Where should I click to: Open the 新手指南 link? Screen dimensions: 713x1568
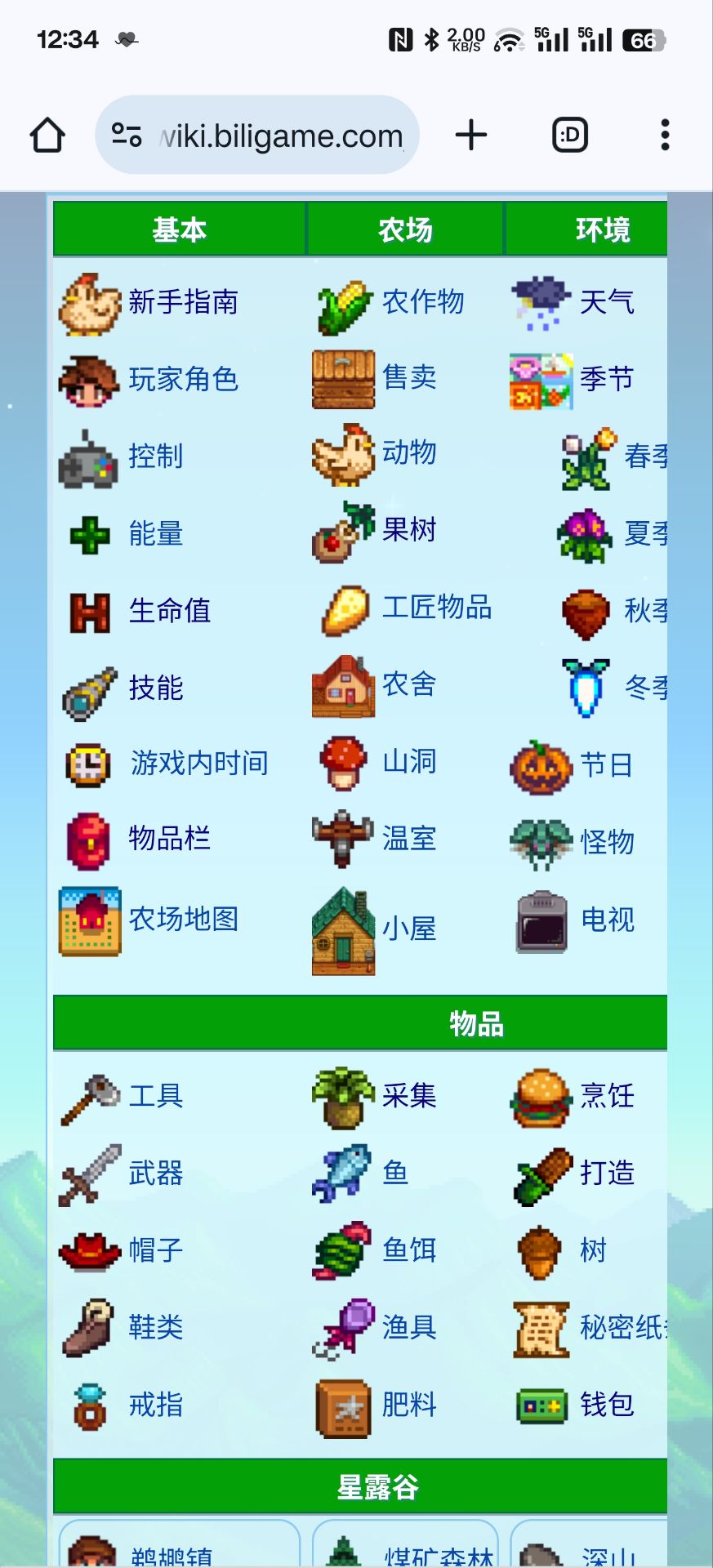[x=183, y=302]
